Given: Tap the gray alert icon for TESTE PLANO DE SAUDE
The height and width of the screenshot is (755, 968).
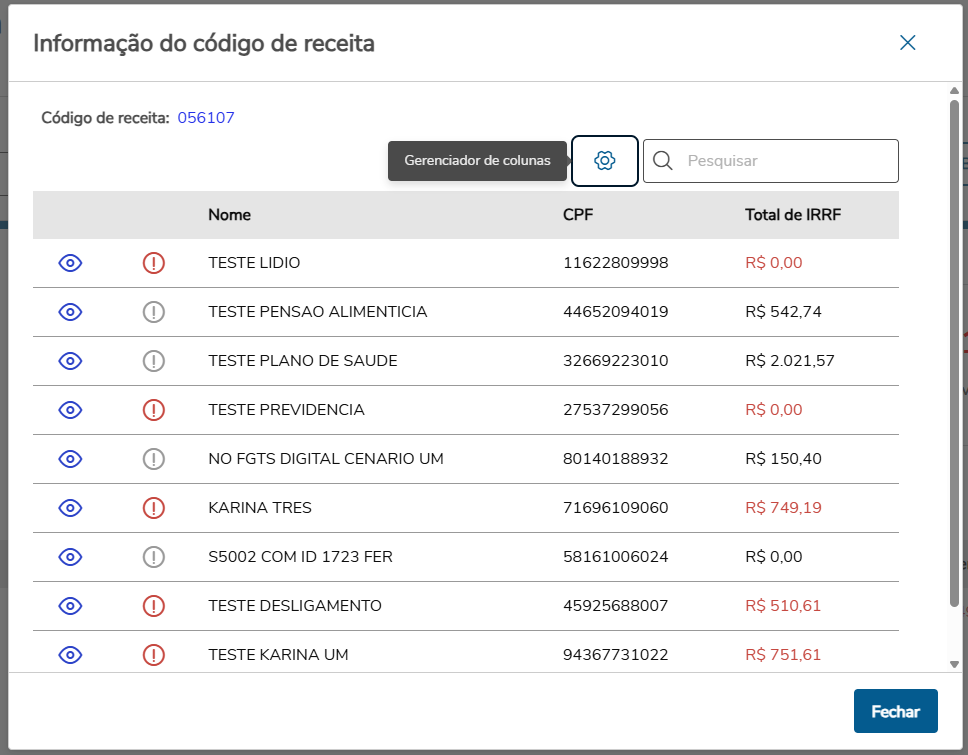Looking at the screenshot, I should point(153,361).
